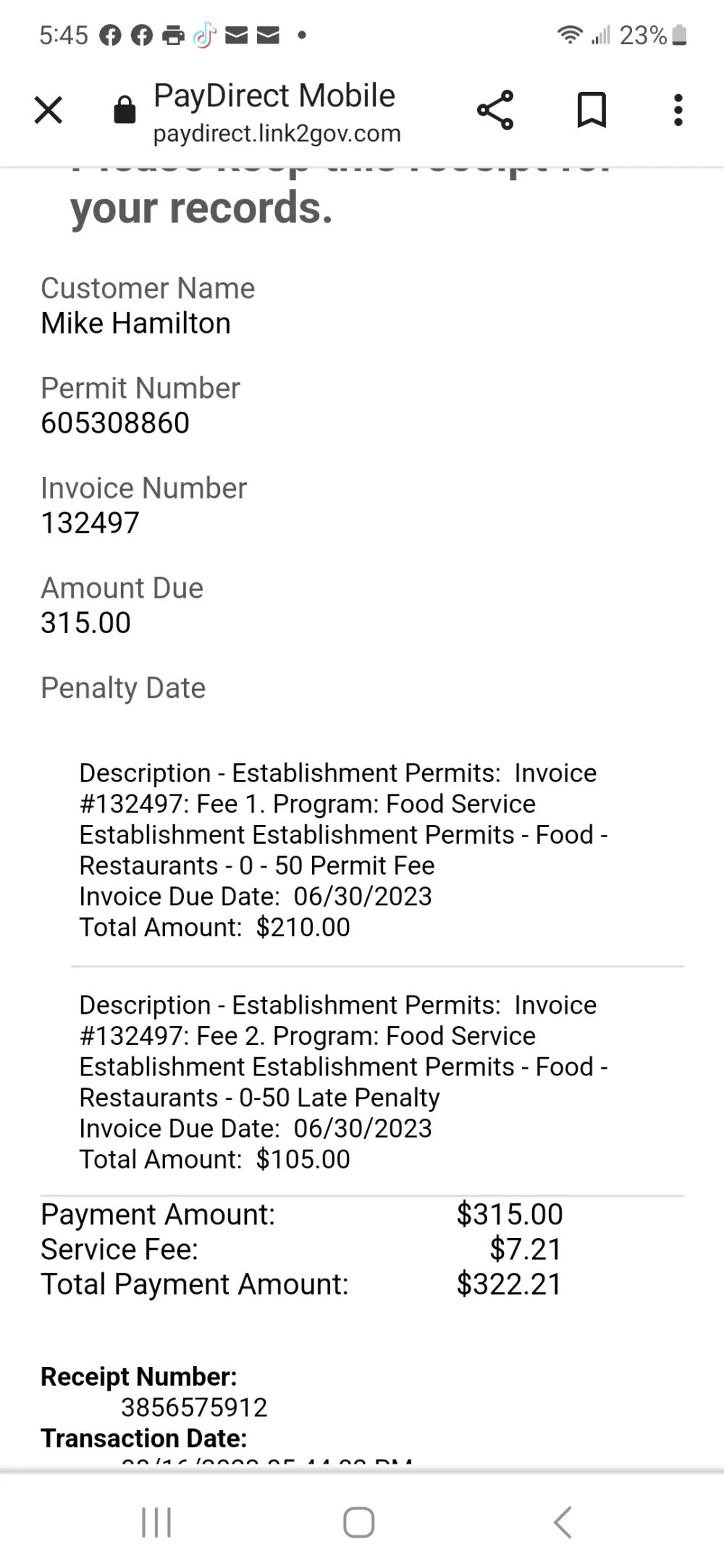View site security info via lock icon

pos(125,111)
